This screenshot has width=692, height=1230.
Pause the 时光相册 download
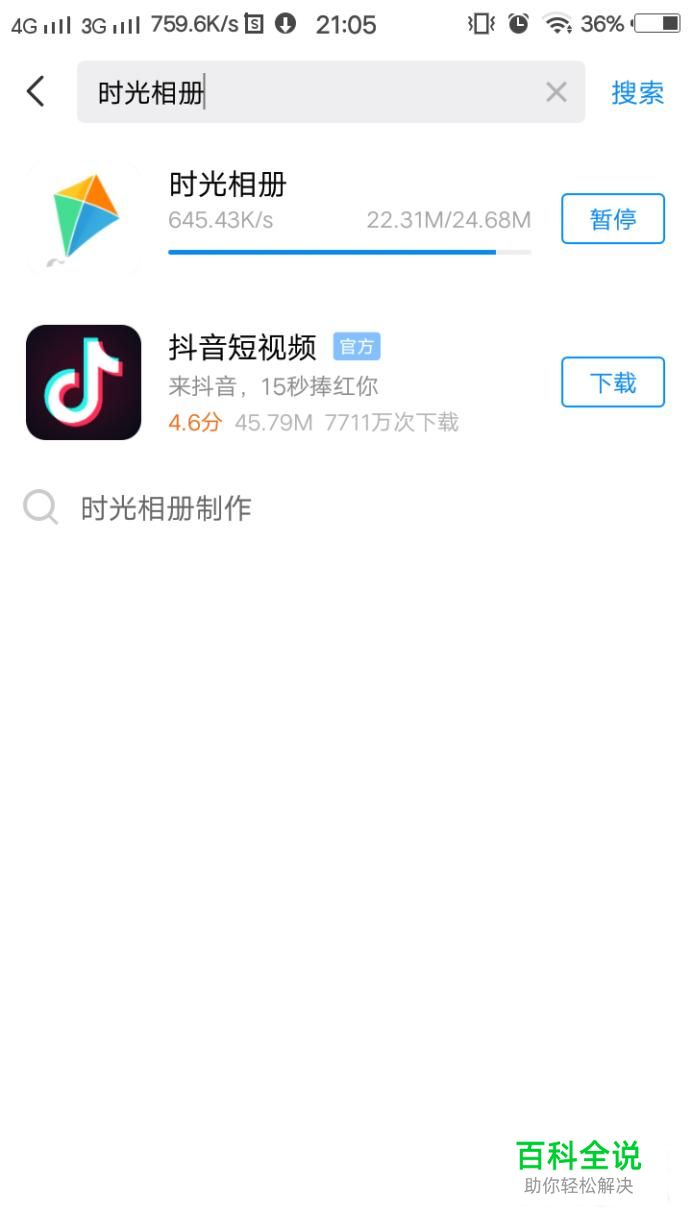(612, 219)
